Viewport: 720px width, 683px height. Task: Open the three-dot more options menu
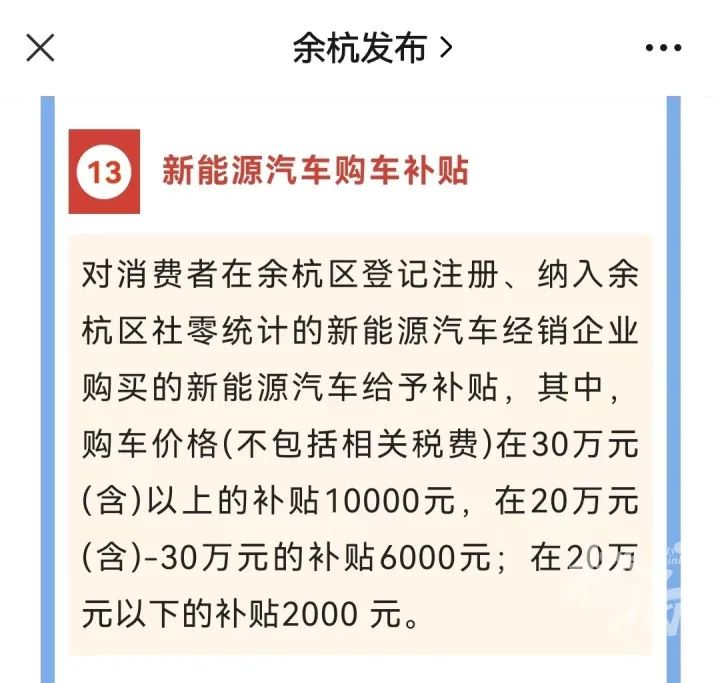click(662, 47)
